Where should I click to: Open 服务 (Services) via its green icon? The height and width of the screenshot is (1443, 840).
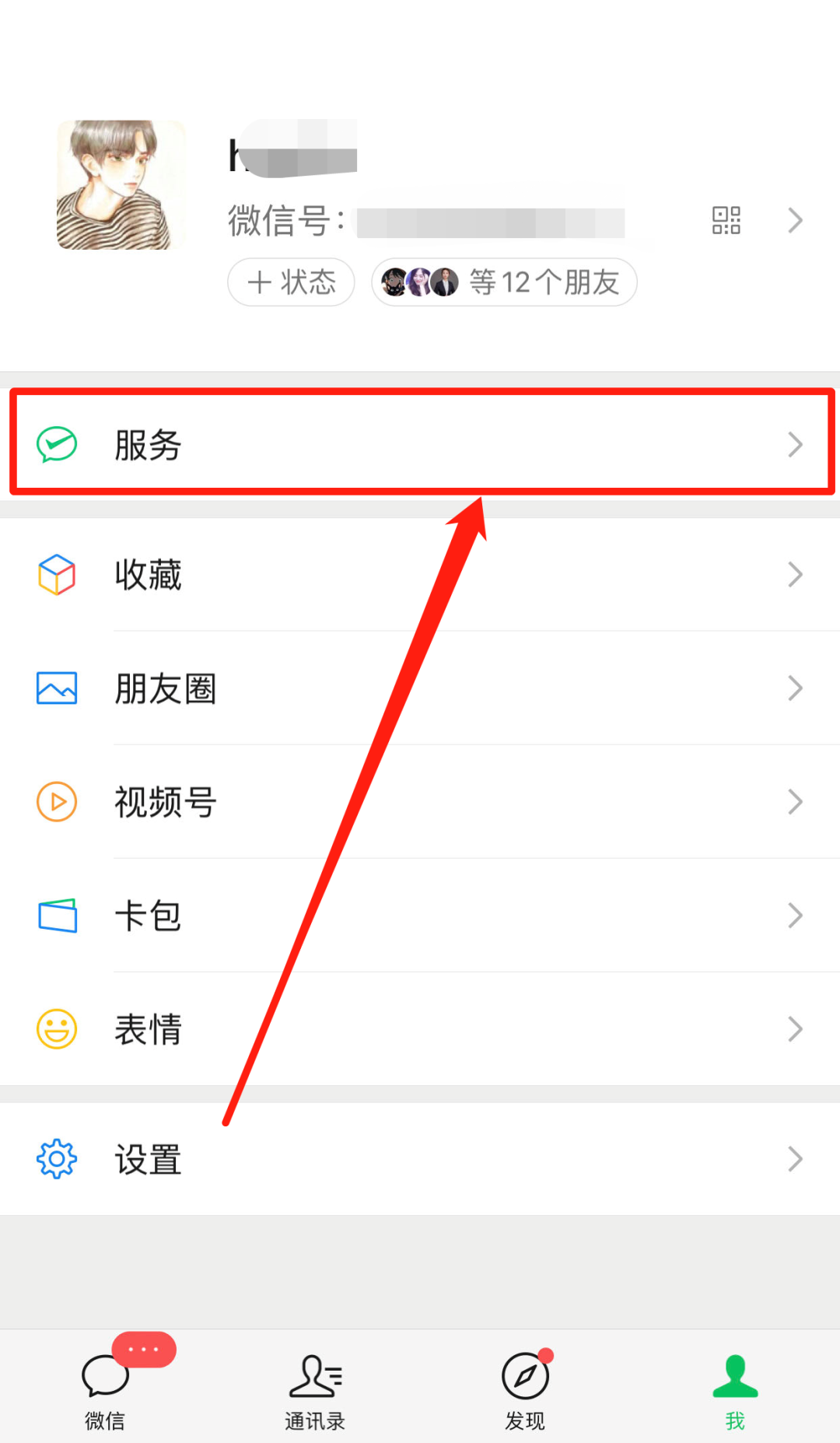pos(55,444)
